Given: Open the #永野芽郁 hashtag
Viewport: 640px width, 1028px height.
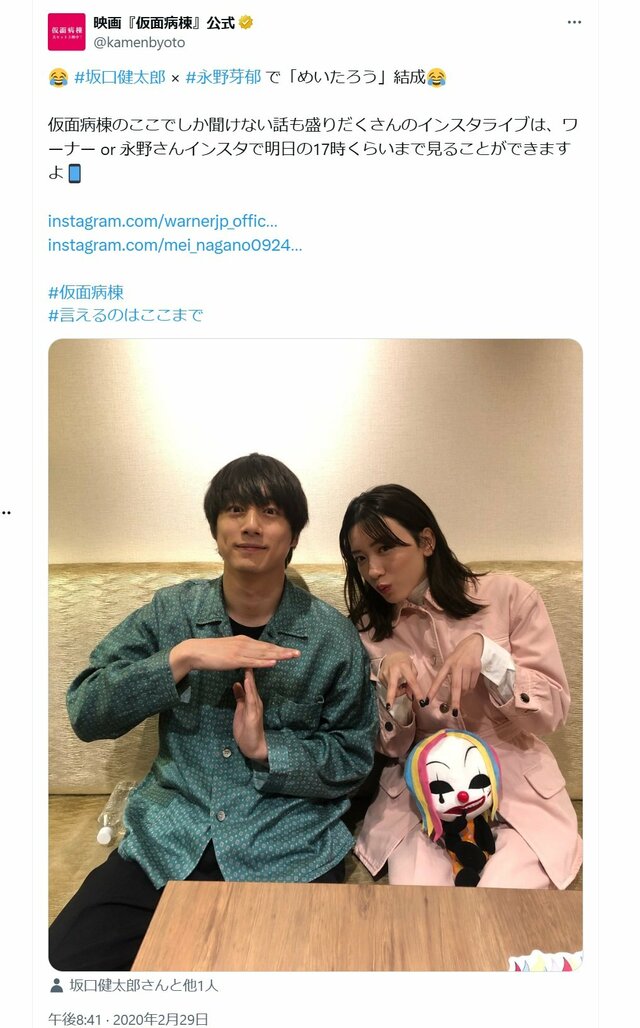Looking at the screenshot, I should (x=223, y=77).
